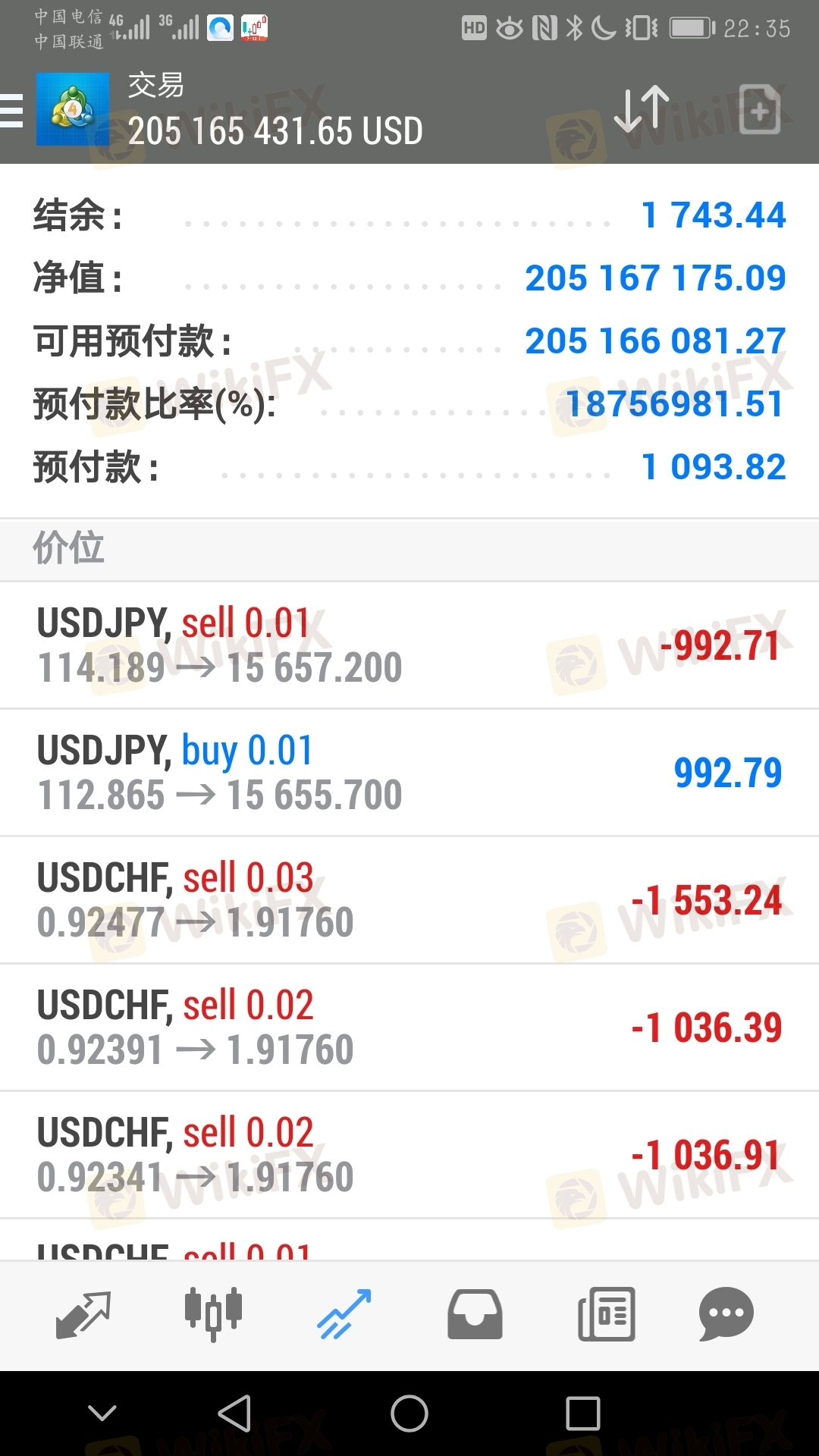This screenshot has width=819, height=1456.
Task: Open the Trade tab
Action: pyautogui.click(x=344, y=1315)
